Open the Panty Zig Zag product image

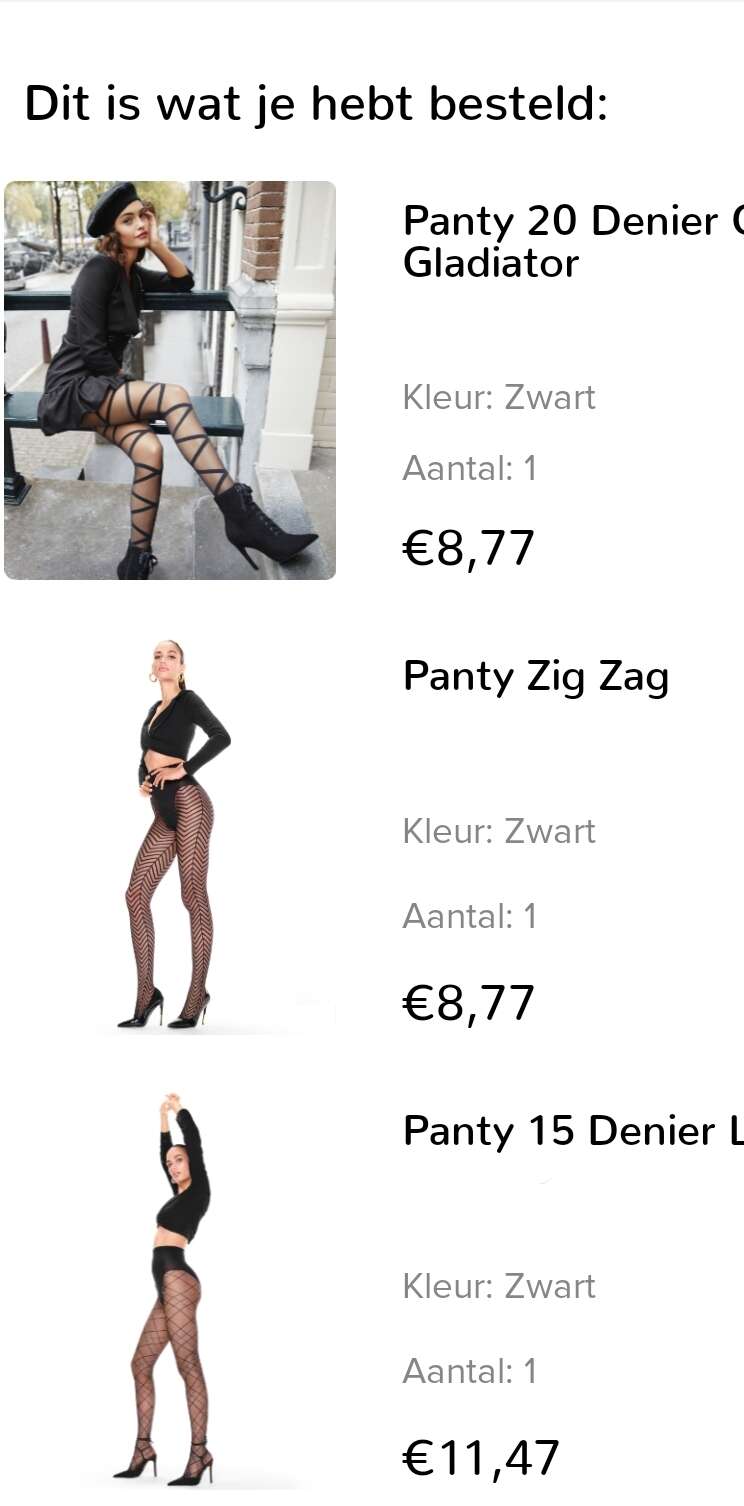coord(170,835)
